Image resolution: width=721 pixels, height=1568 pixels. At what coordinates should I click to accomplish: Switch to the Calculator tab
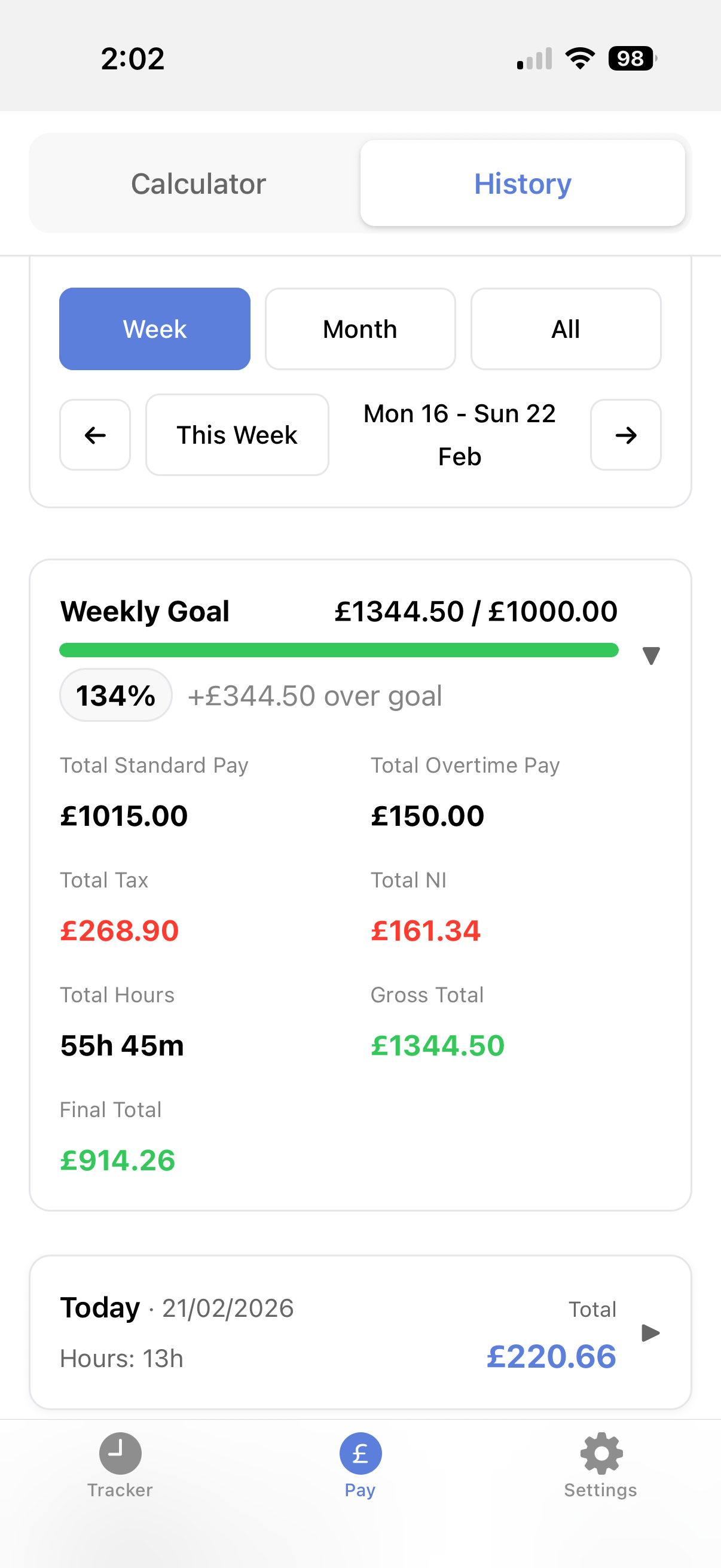click(x=198, y=183)
